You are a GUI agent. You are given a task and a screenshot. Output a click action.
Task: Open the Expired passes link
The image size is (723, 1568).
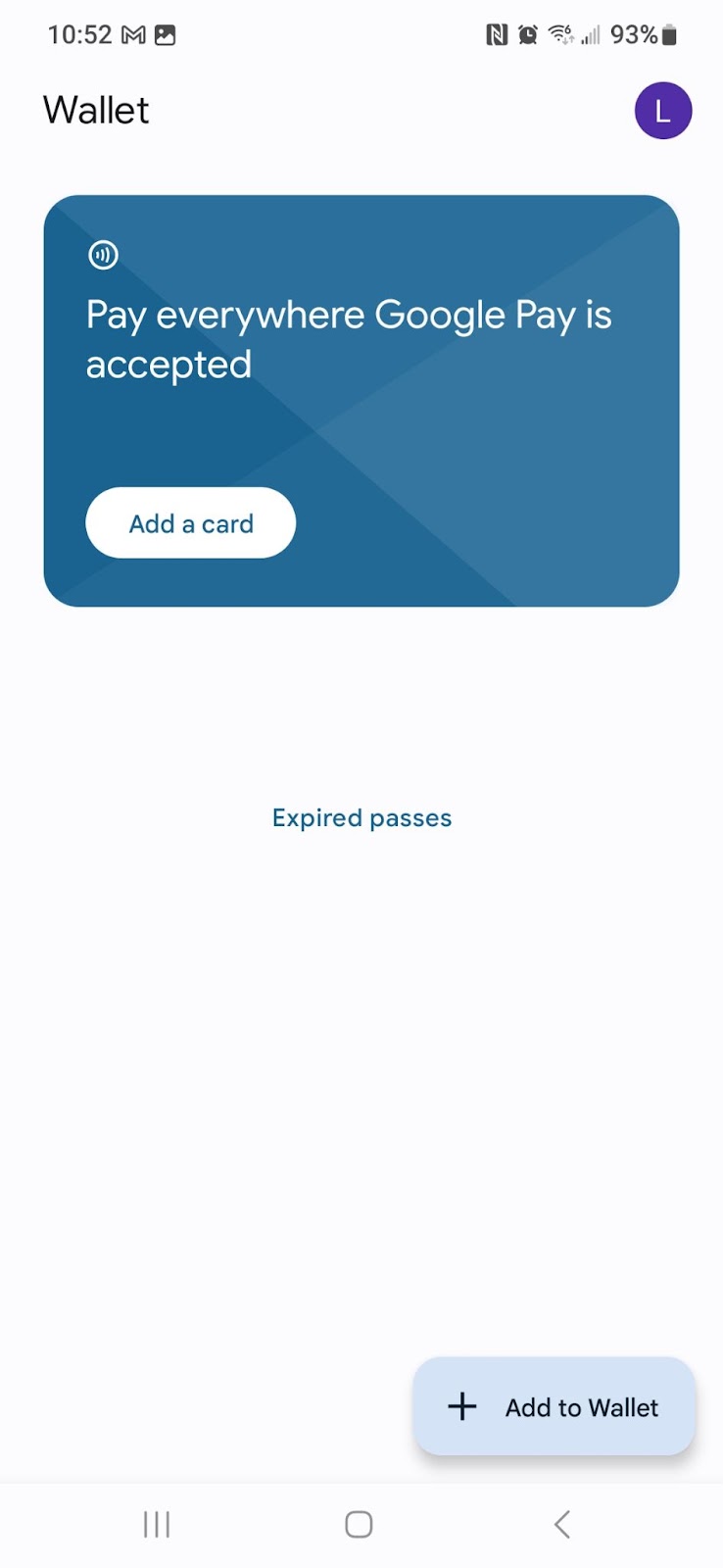(361, 818)
